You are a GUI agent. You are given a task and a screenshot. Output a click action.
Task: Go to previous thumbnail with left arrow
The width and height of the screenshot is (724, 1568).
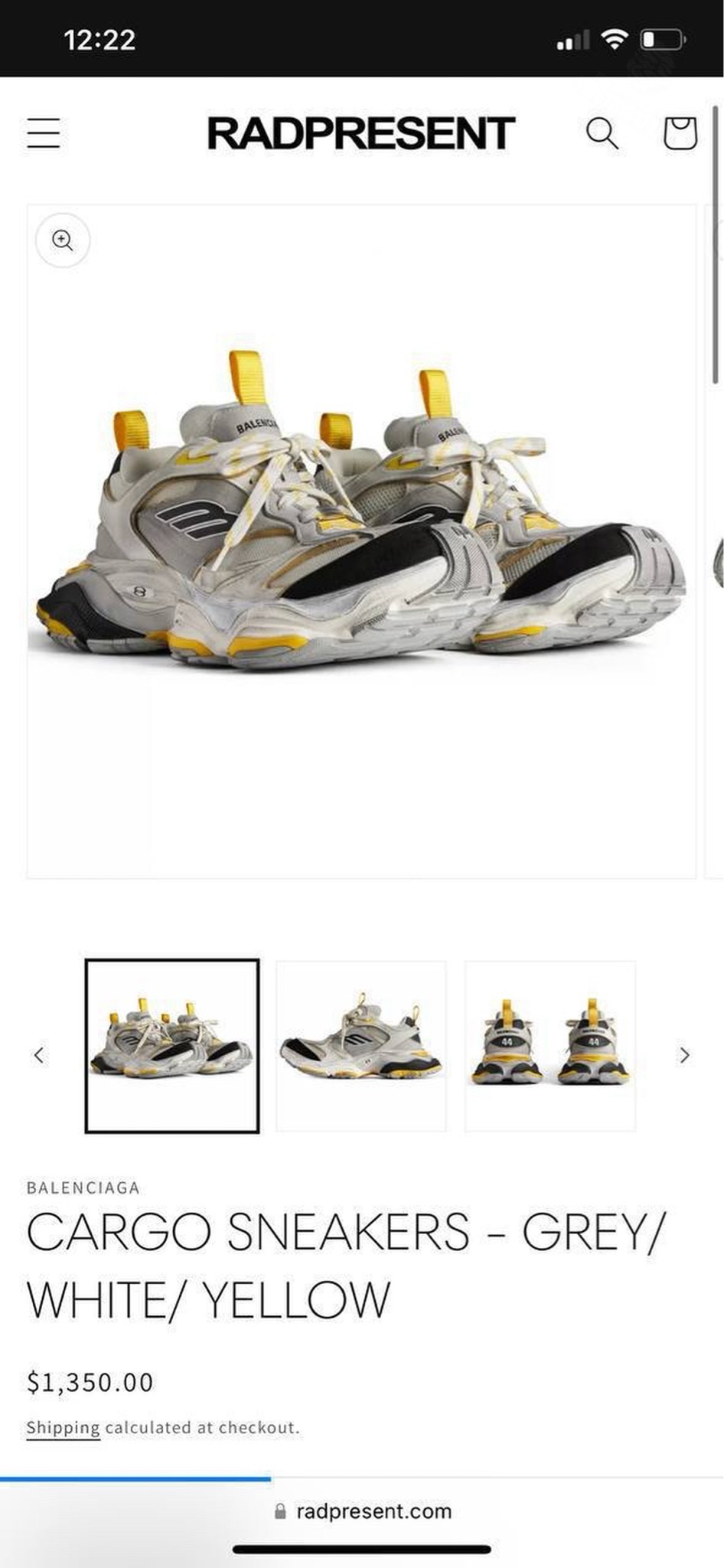[x=39, y=1055]
